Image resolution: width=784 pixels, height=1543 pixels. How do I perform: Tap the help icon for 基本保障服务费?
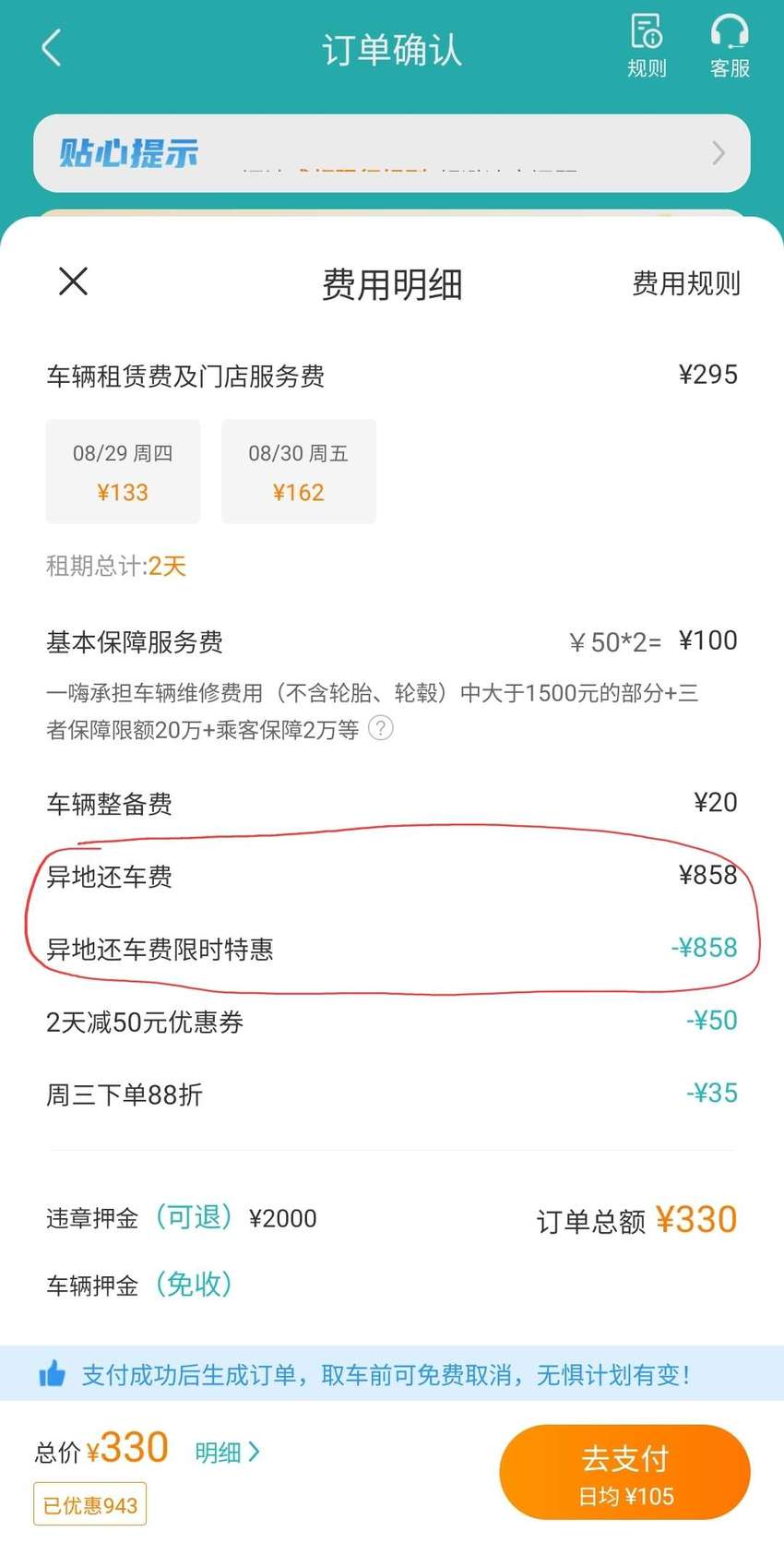point(381,728)
